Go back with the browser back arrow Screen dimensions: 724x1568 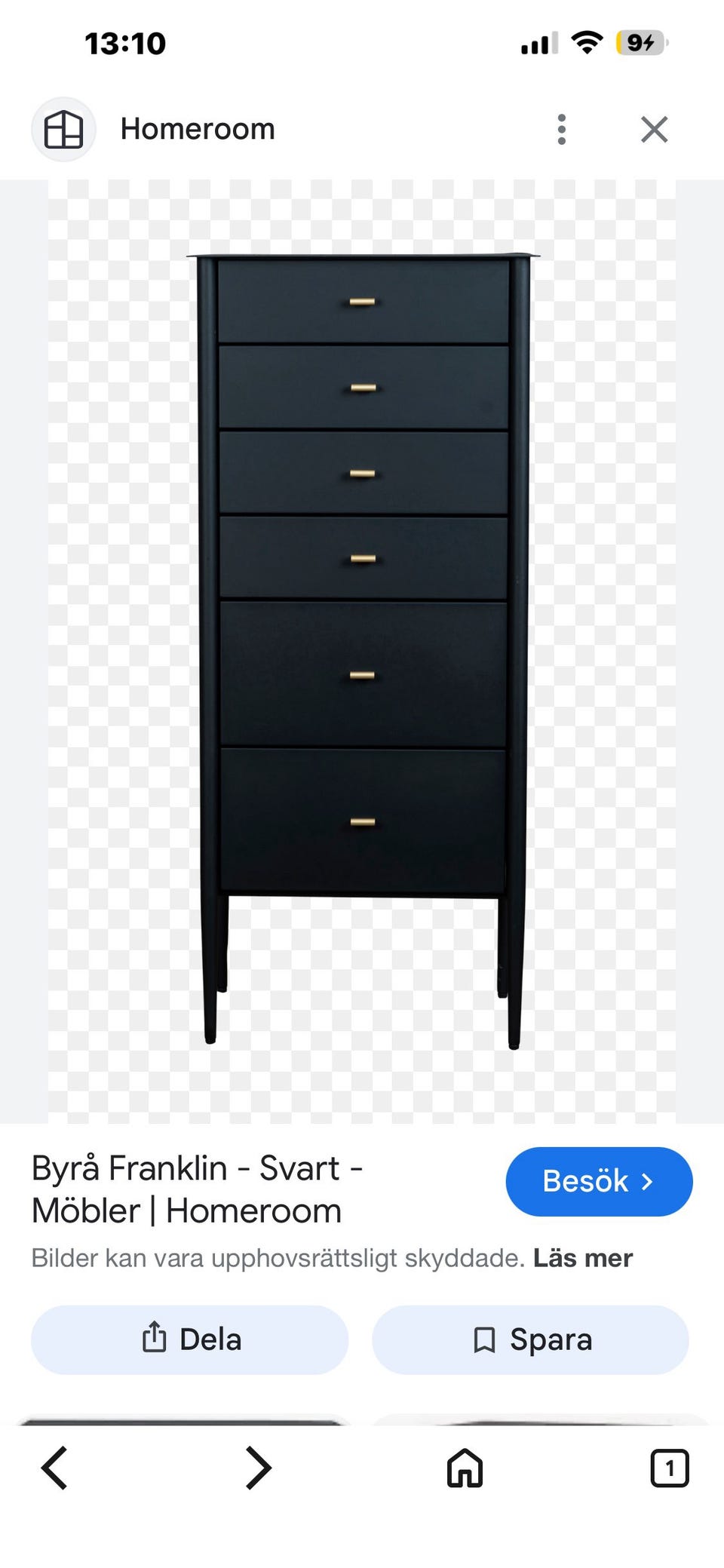(54, 1468)
